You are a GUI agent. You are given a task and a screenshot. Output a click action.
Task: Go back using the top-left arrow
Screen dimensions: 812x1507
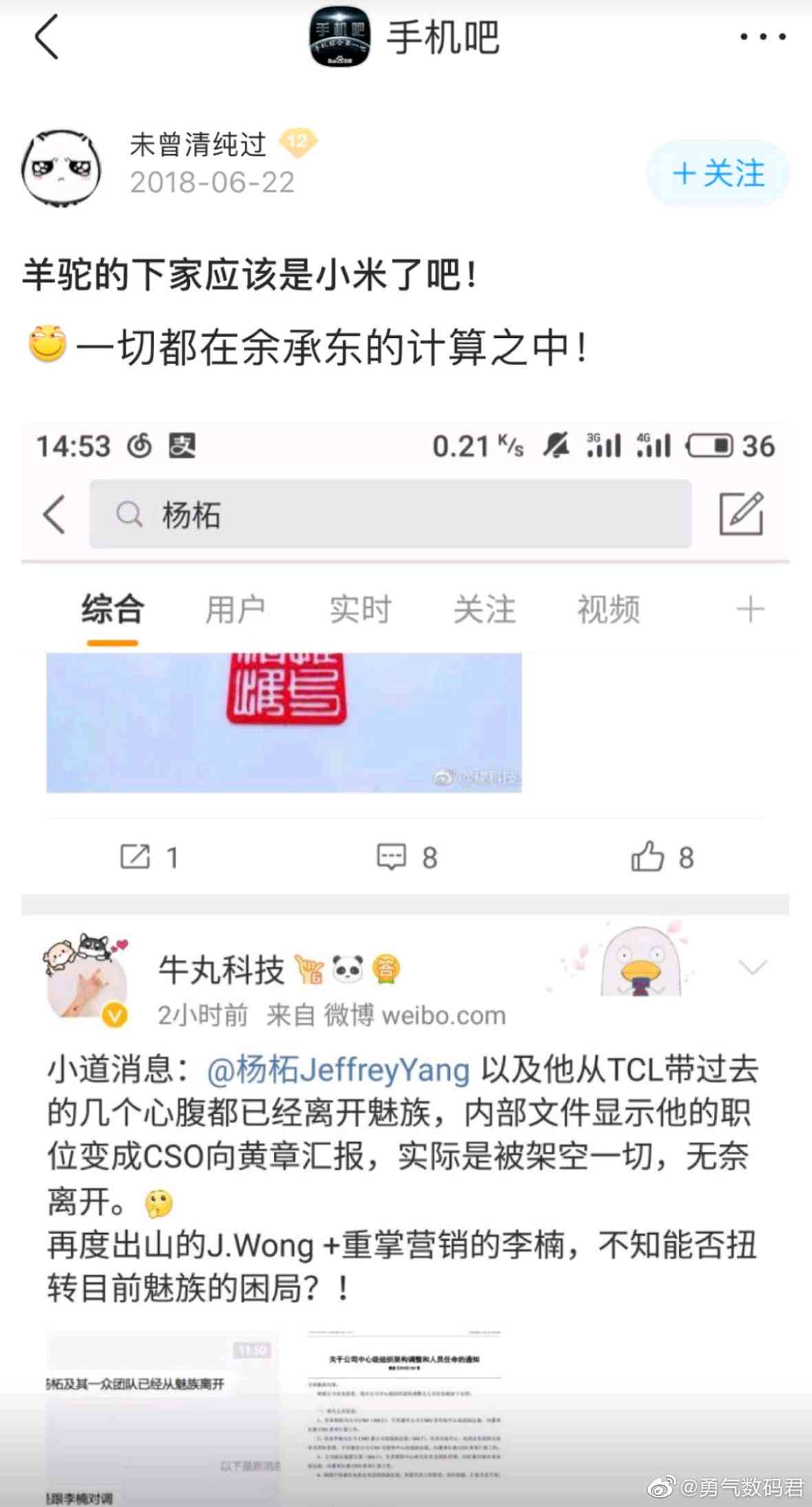pyautogui.click(x=47, y=37)
